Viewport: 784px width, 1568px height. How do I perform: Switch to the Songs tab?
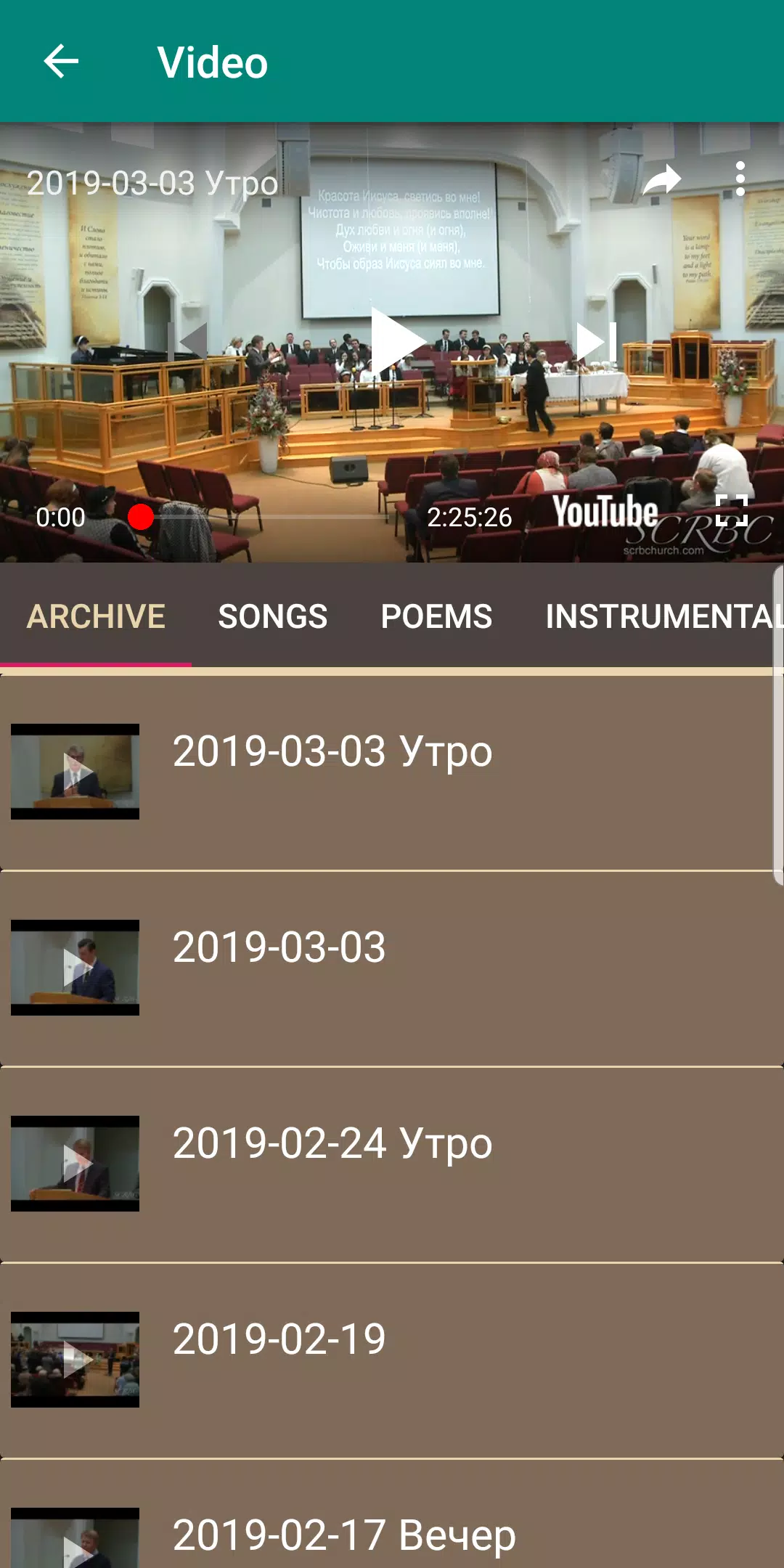point(273,616)
